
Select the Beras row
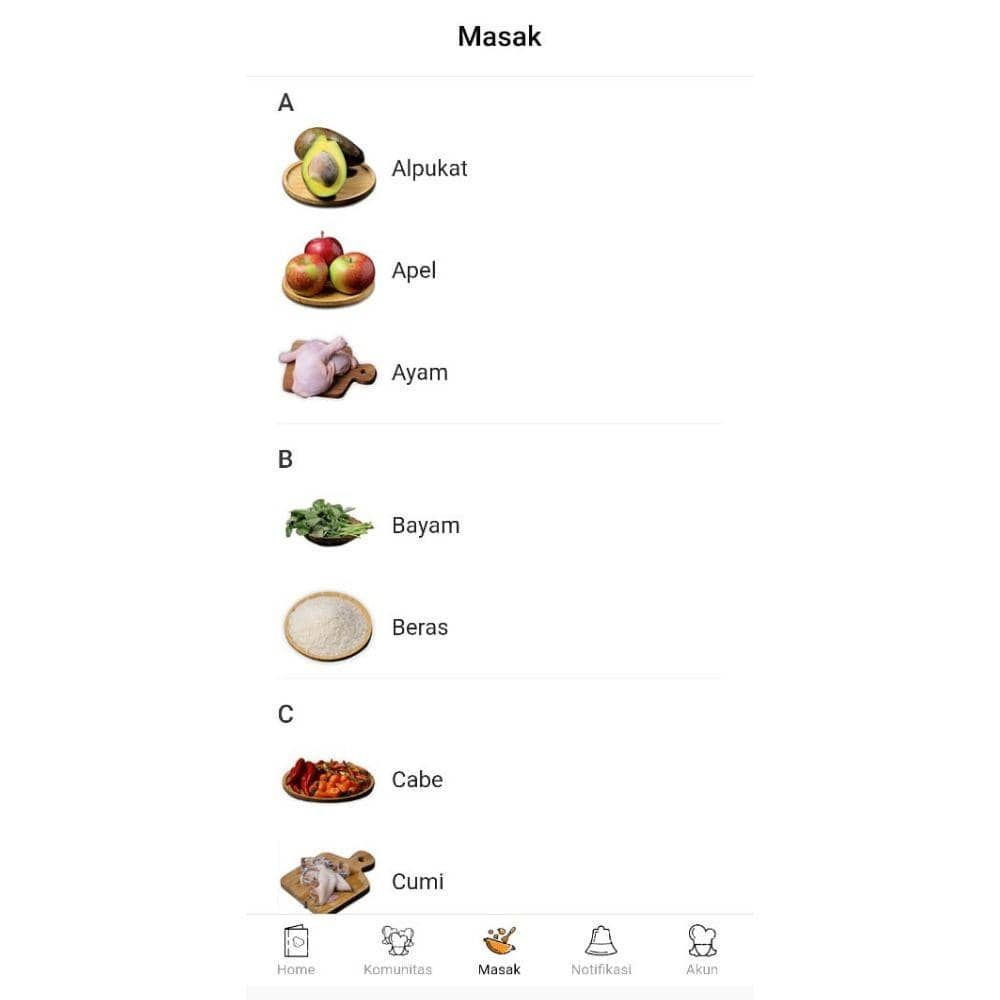(419, 627)
